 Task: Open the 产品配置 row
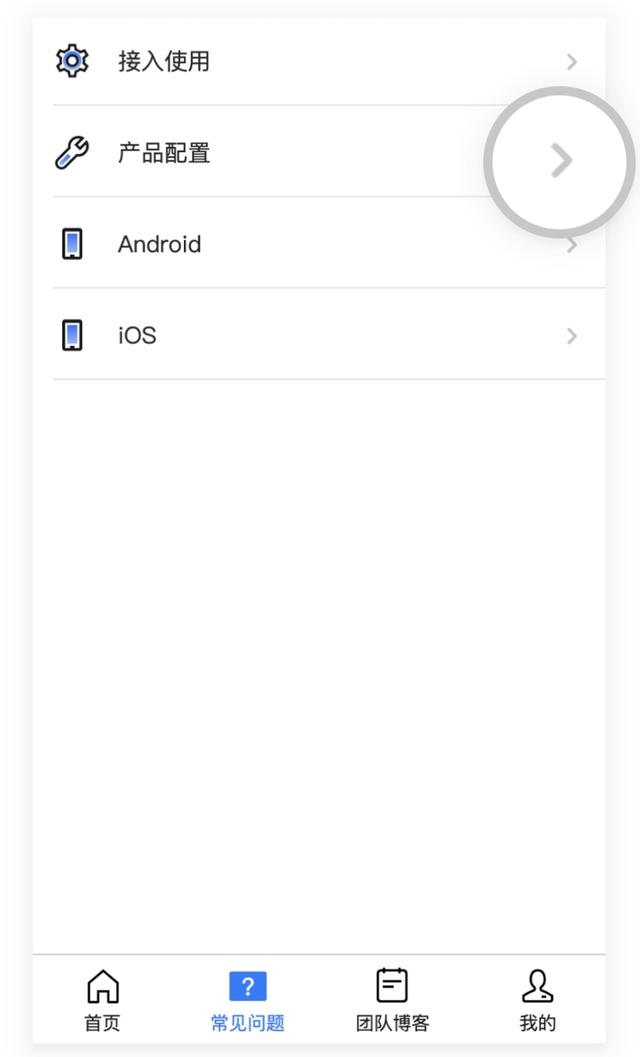tap(320, 153)
